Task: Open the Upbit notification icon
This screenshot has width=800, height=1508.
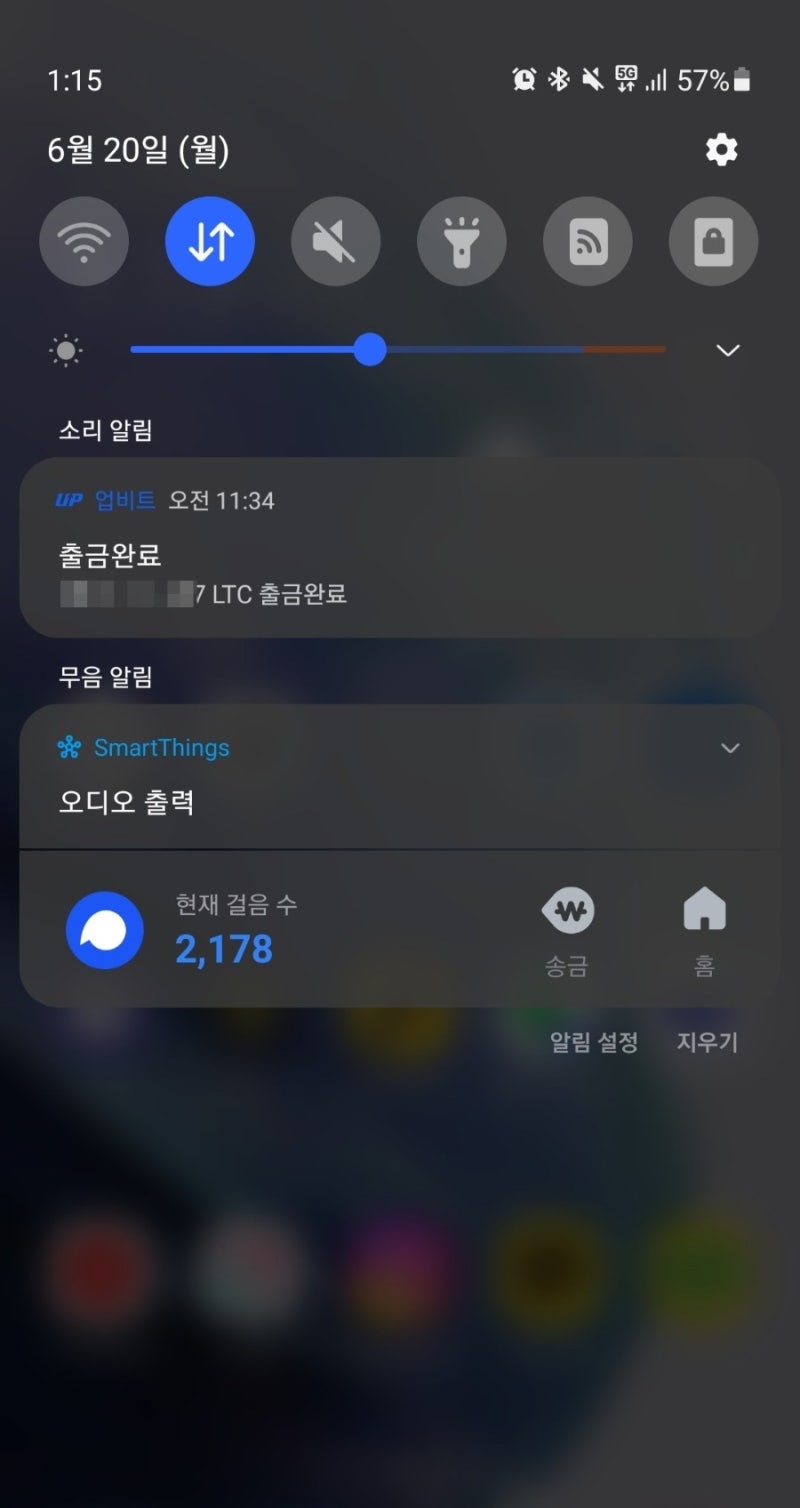Action: 67,500
